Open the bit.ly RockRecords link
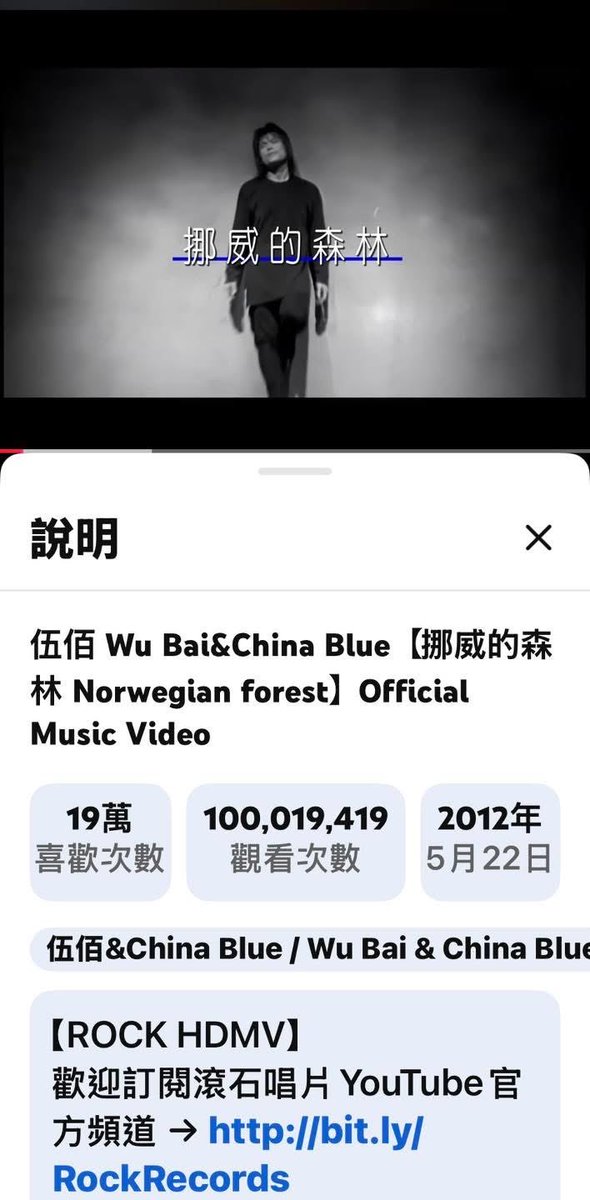This screenshot has width=590, height=1200. tap(239, 1151)
